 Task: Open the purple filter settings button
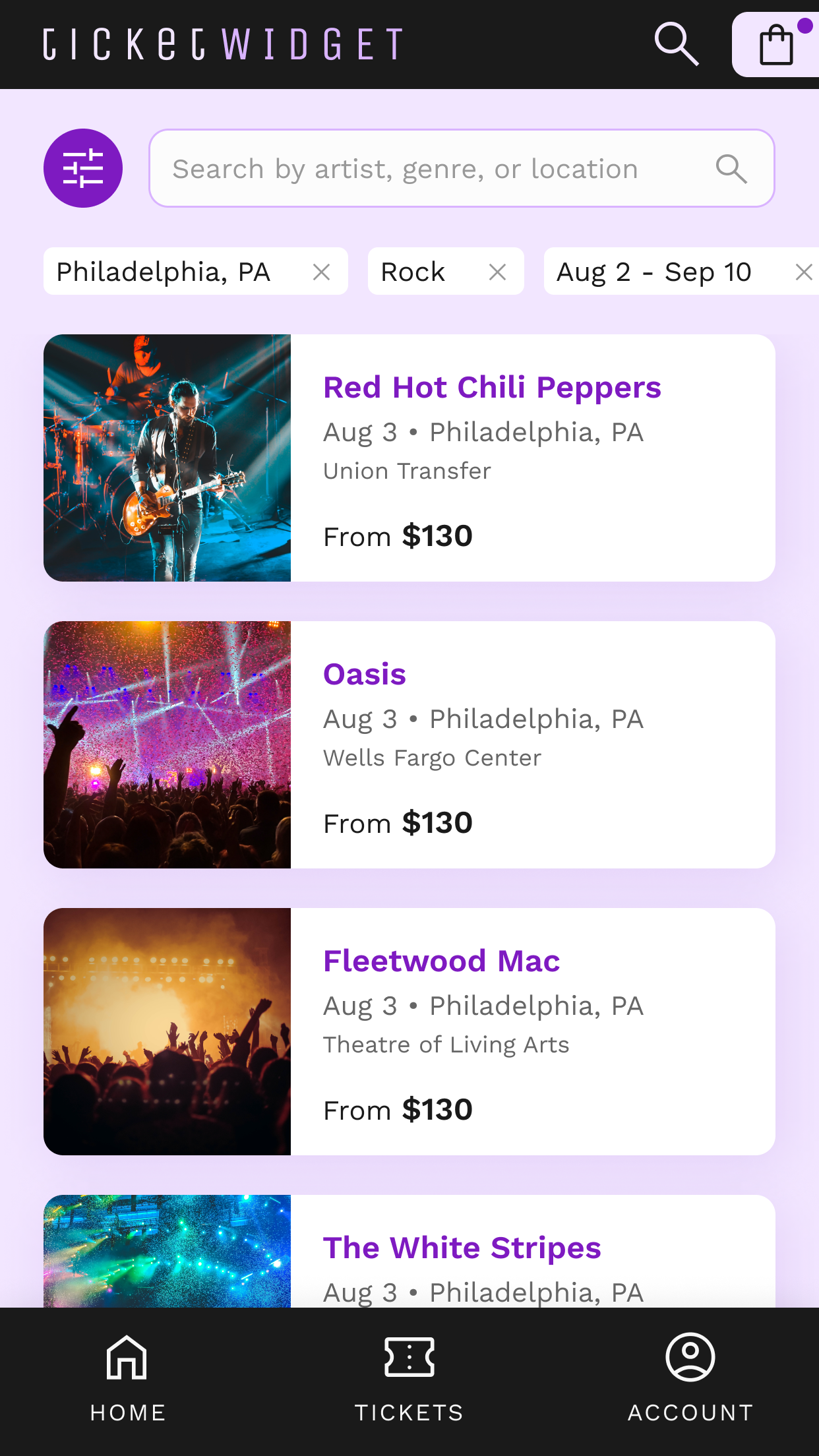point(83,168)
